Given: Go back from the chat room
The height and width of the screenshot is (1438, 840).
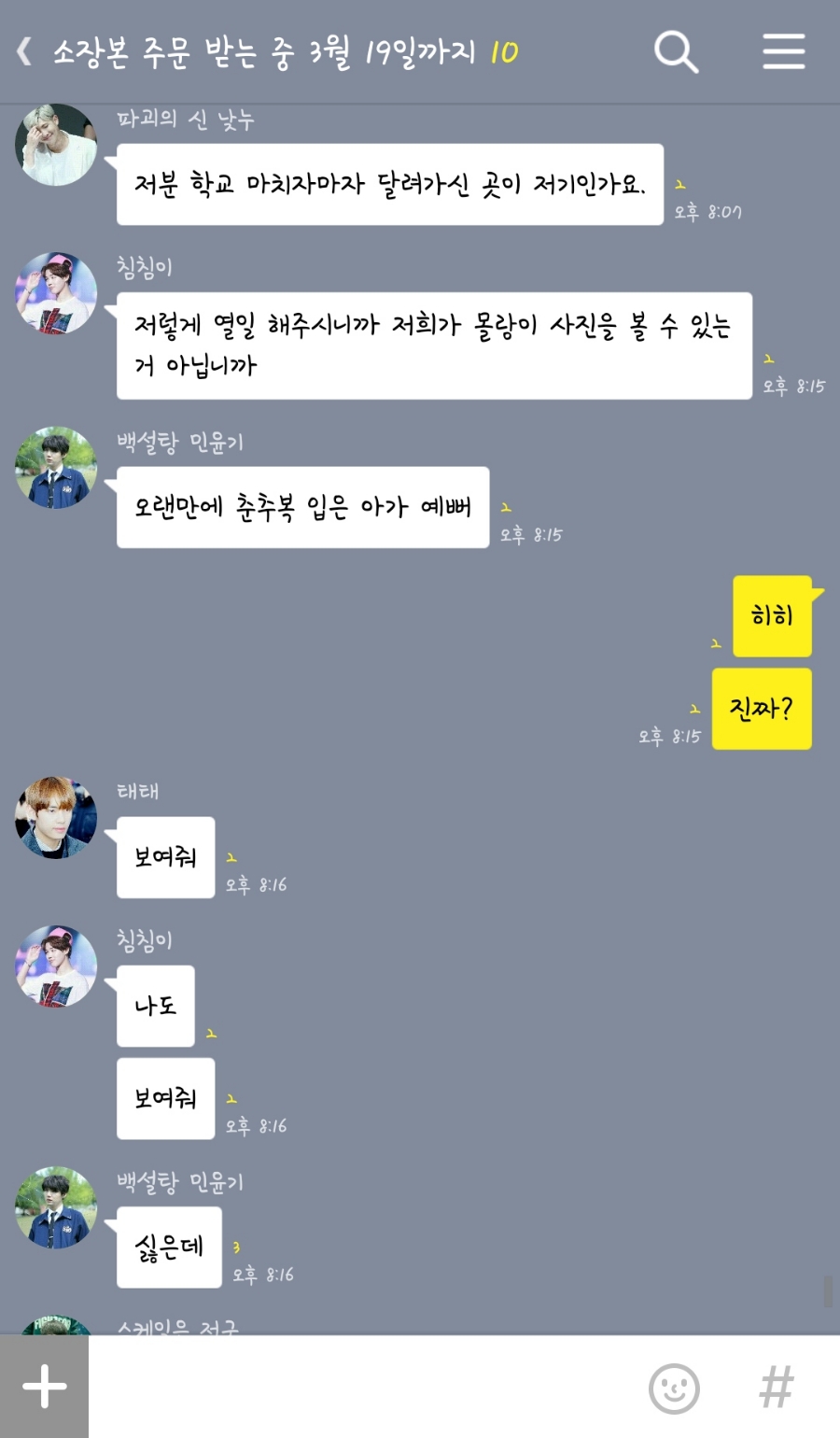Looking at the screenshot, I should tap(25, 52).
